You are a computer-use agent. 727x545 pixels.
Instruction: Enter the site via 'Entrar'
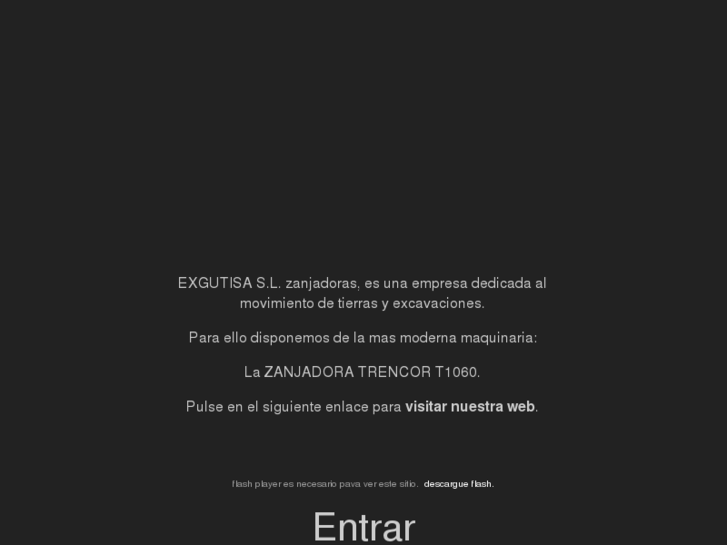click(363, 526)
